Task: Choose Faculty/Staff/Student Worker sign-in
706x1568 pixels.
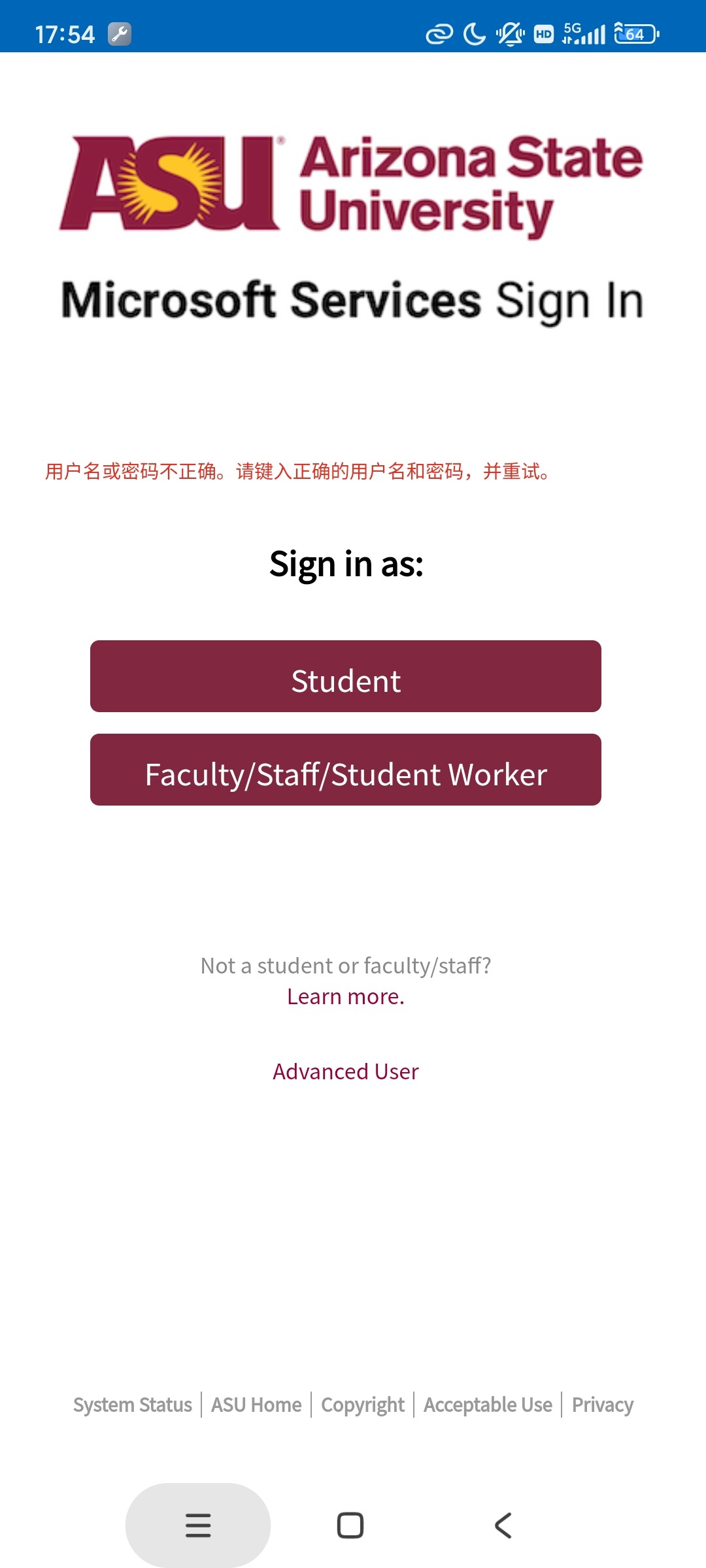Action: pos(346,770)
